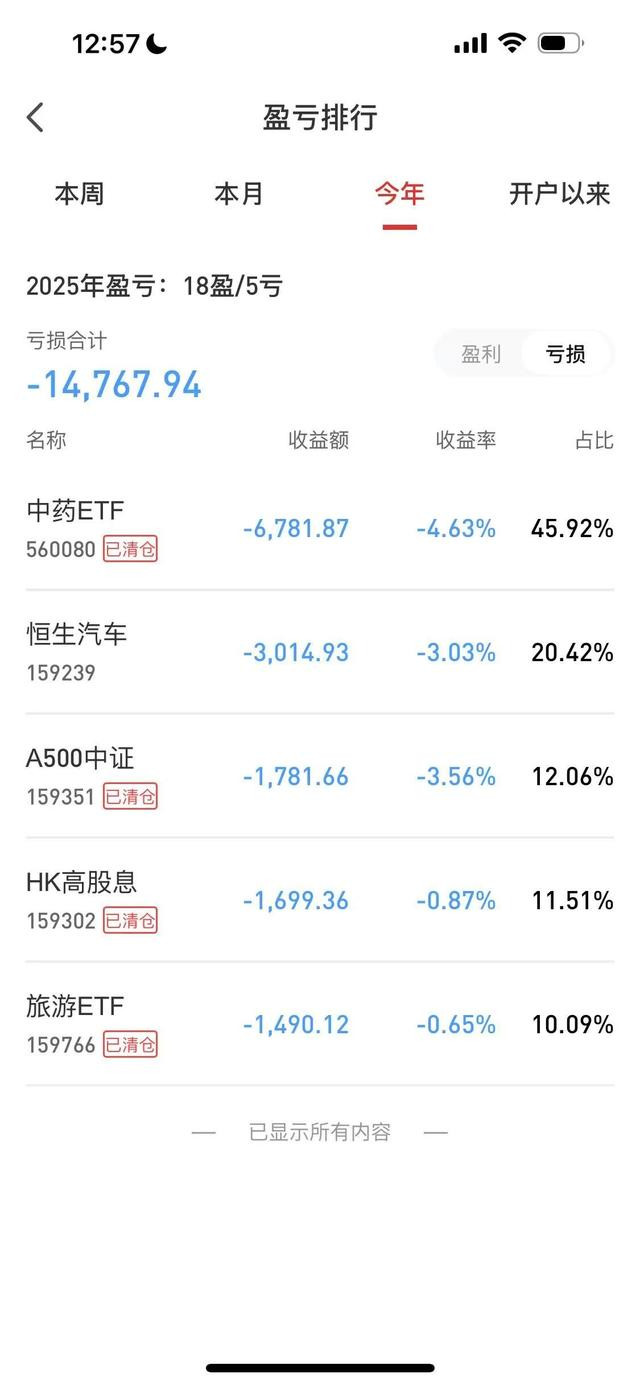View details for A500中证

(320, 776)
